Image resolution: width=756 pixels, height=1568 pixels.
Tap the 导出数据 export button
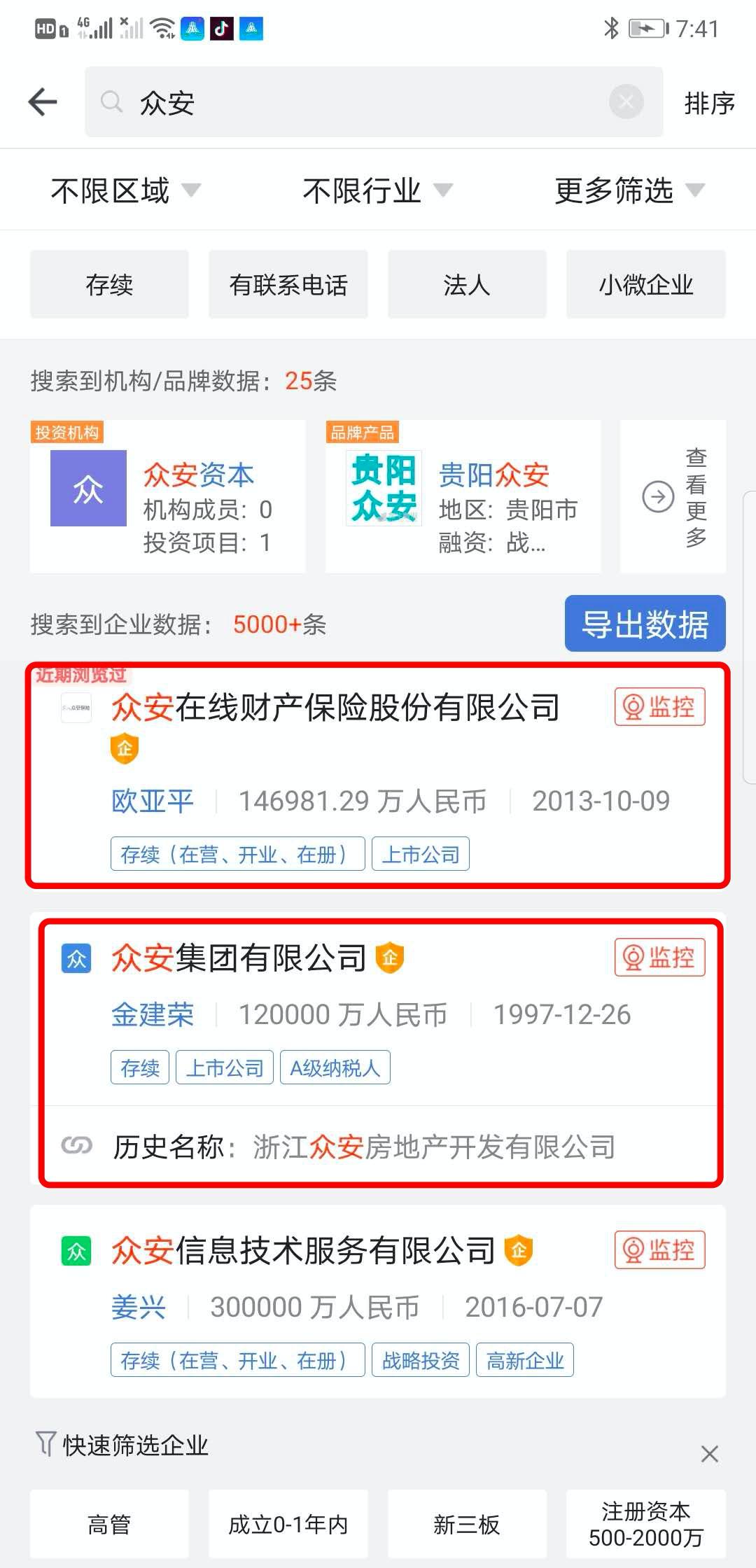pyautogui.click(x=645, y=624)
